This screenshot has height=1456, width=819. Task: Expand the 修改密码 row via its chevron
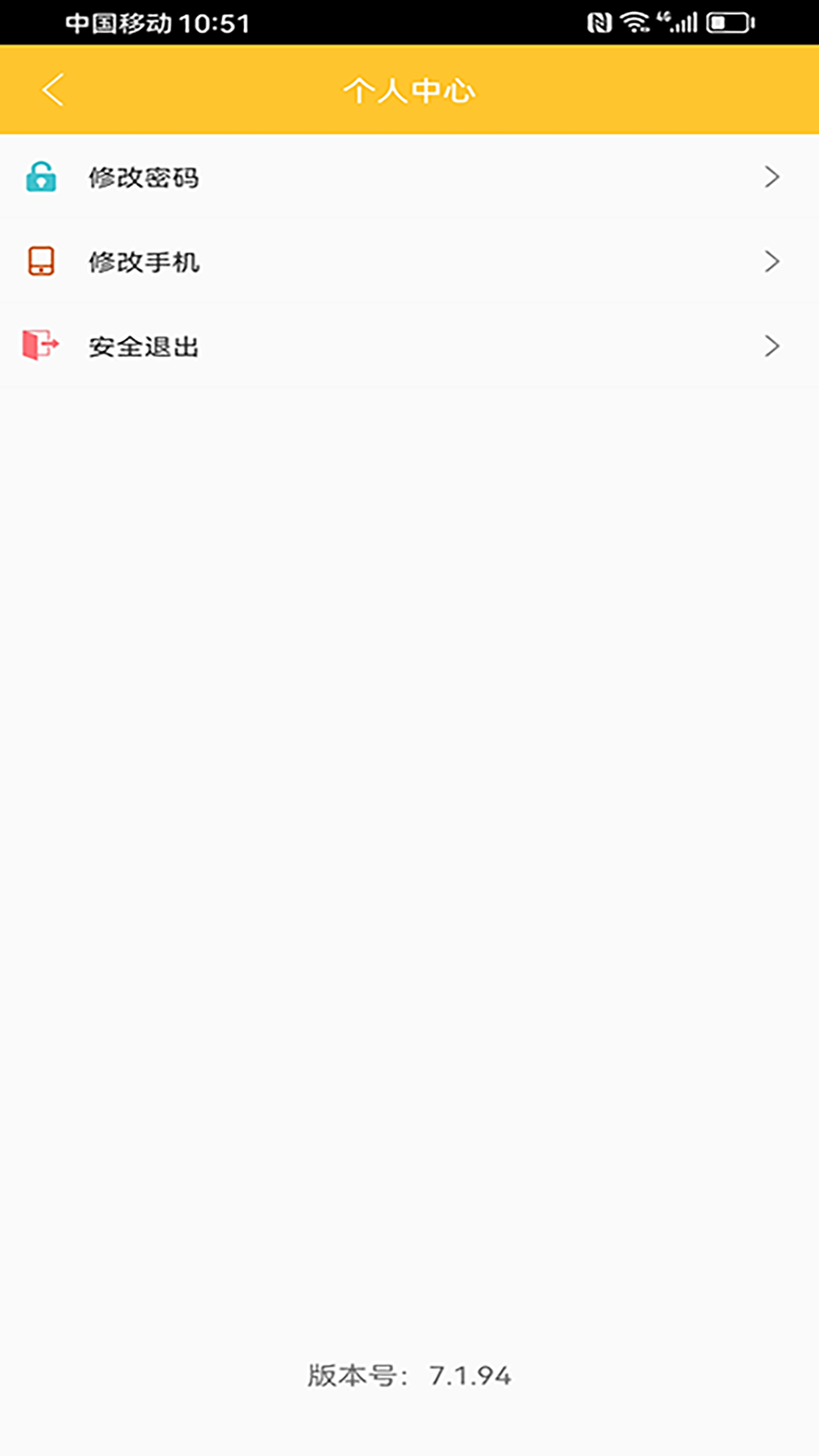tap(772, 177)
